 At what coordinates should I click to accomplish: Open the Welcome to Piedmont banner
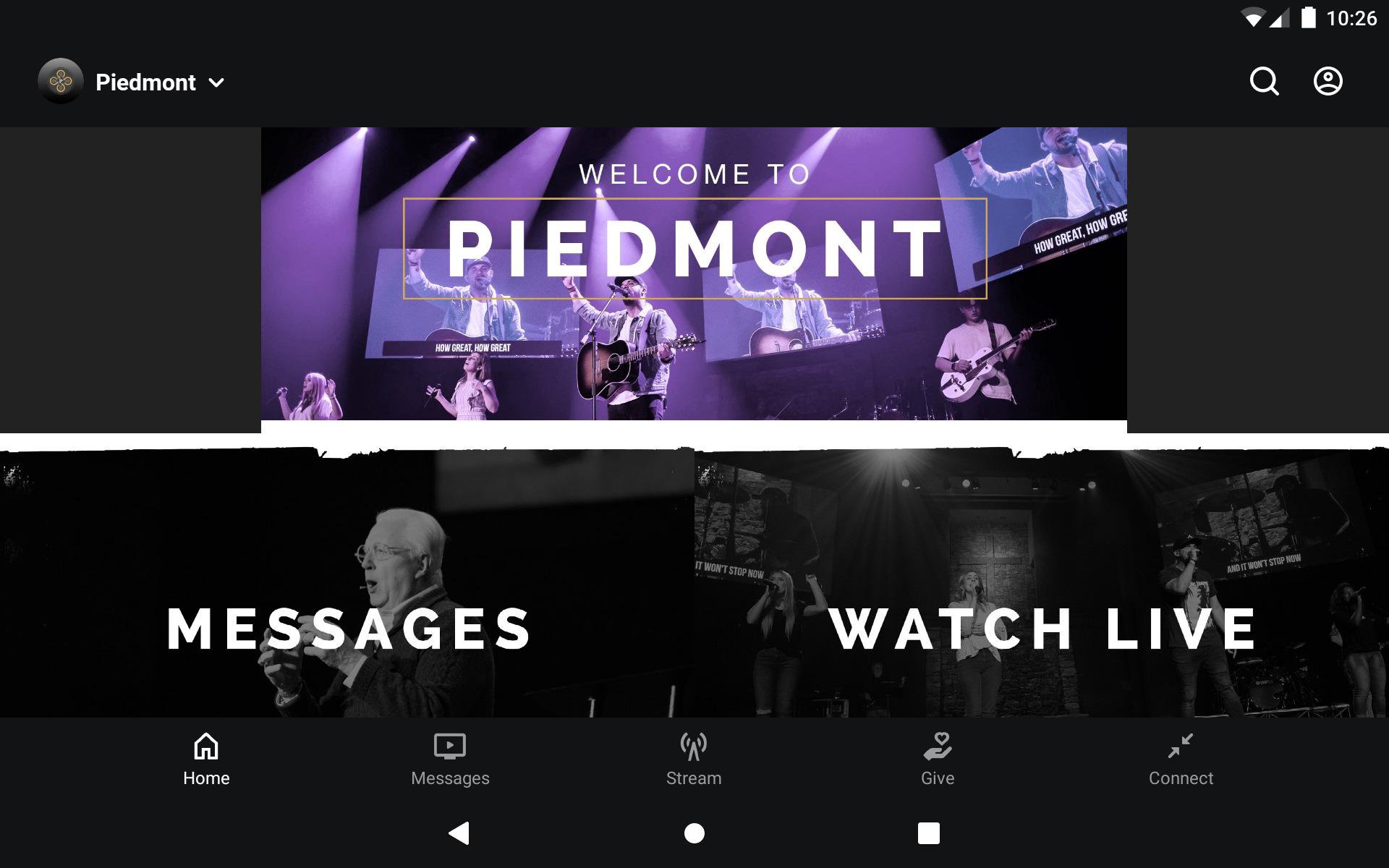pos(693,273)
